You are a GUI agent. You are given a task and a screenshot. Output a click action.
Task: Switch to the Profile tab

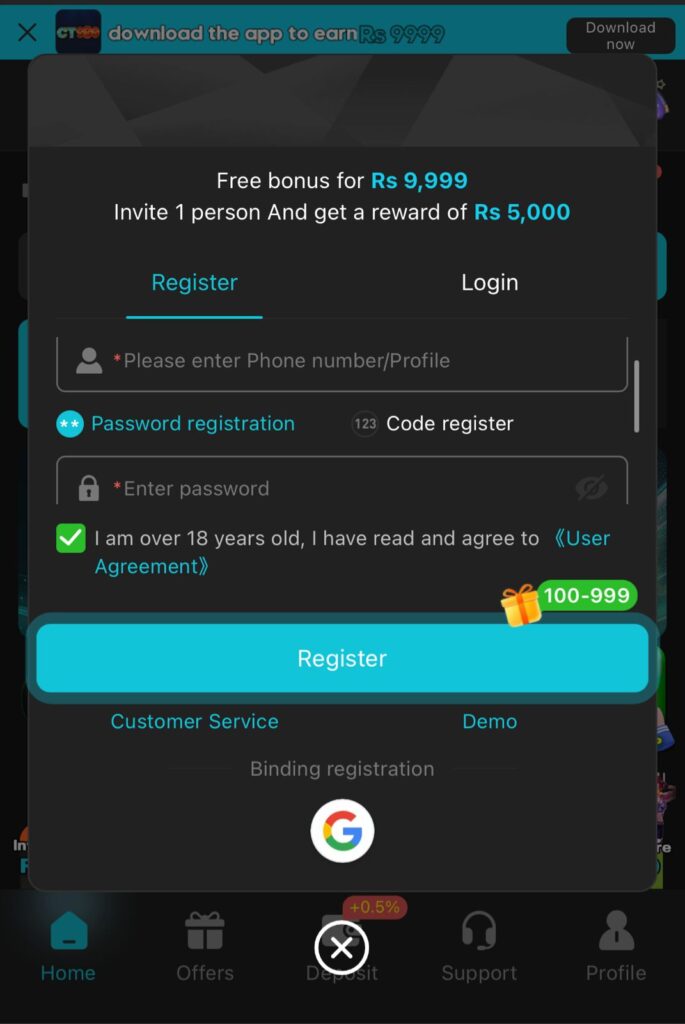pos(616,946)
